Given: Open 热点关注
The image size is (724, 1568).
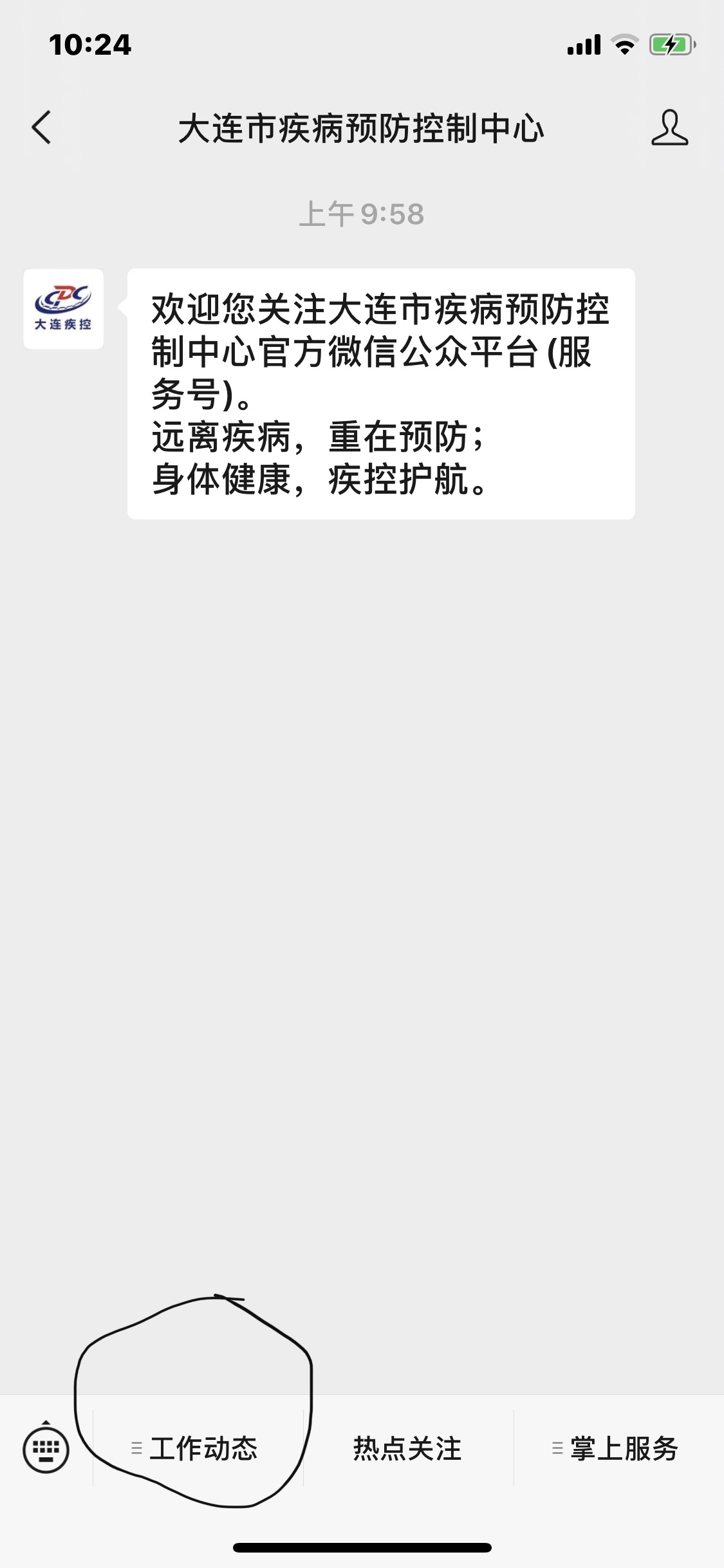Looking at the screenshot, I should (408, 1448).
